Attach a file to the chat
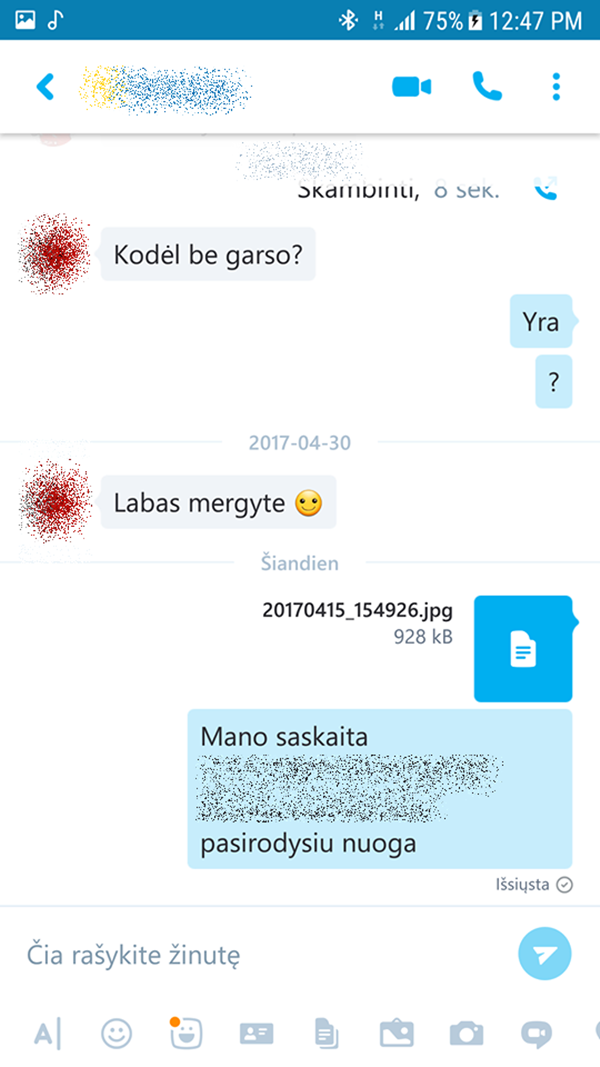Screen dimensions: 600x1067 coord(326,1034)
